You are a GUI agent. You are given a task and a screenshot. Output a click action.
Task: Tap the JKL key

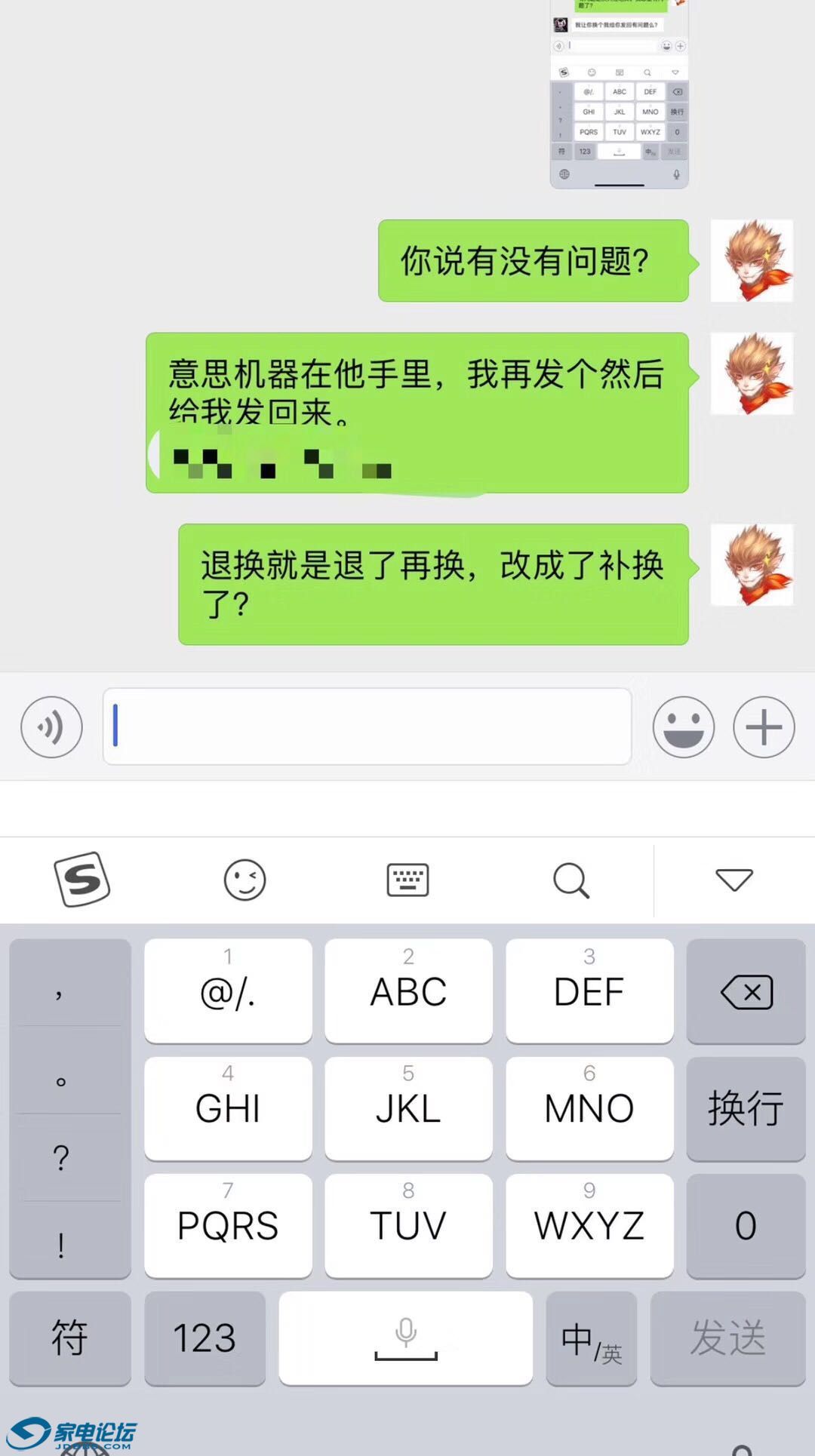coord(408,1108)
